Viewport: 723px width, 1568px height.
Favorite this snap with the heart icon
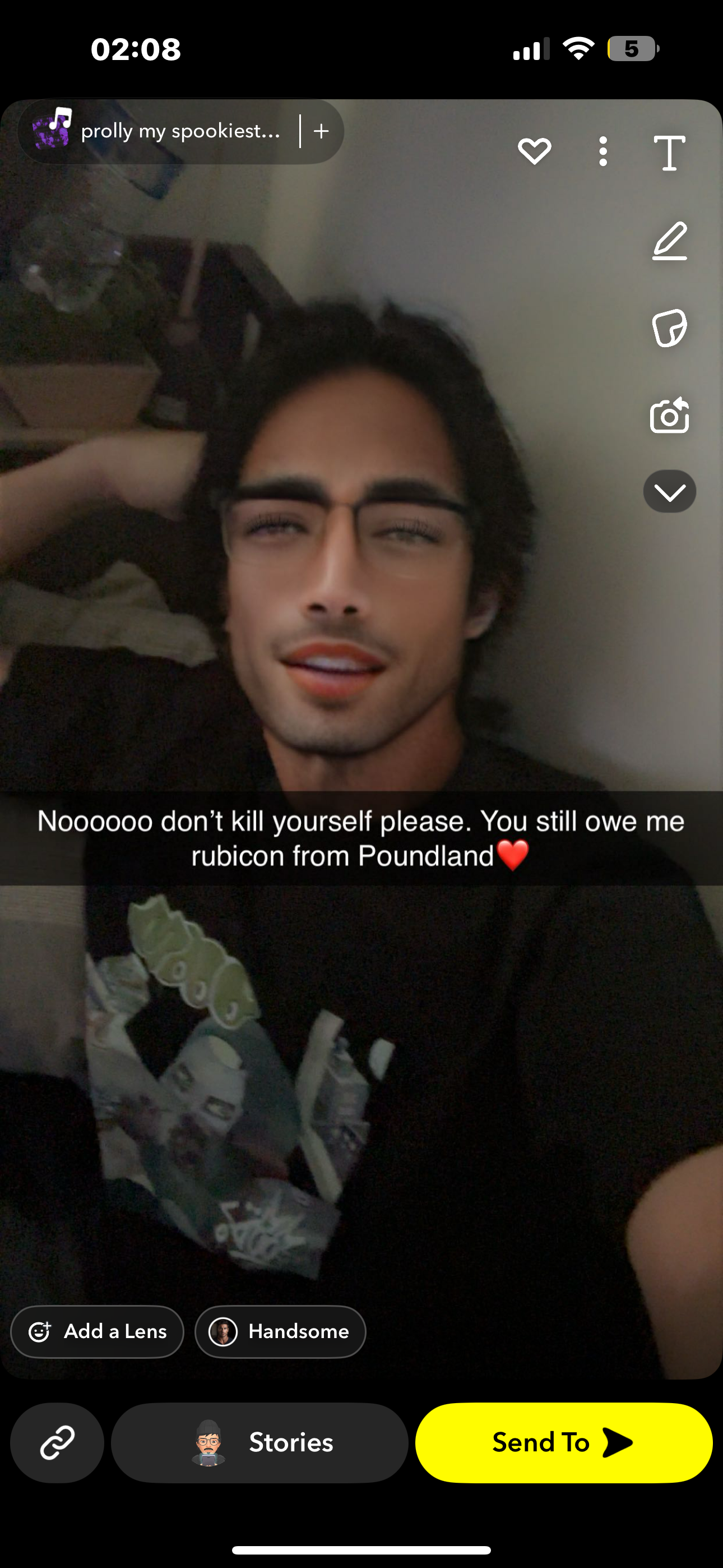pos(534,151)
